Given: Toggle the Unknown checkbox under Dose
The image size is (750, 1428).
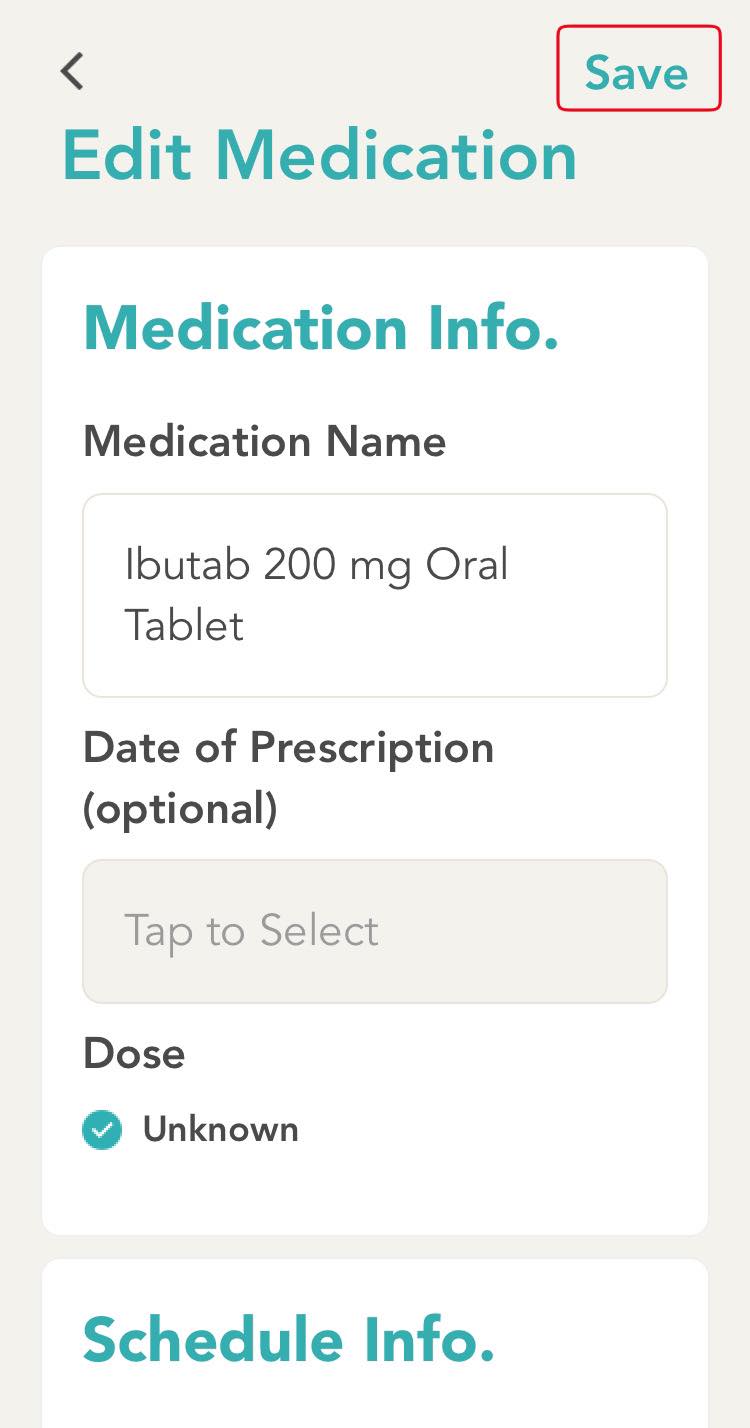Looking at the screenshot, I should click(x=101, y=1129).
